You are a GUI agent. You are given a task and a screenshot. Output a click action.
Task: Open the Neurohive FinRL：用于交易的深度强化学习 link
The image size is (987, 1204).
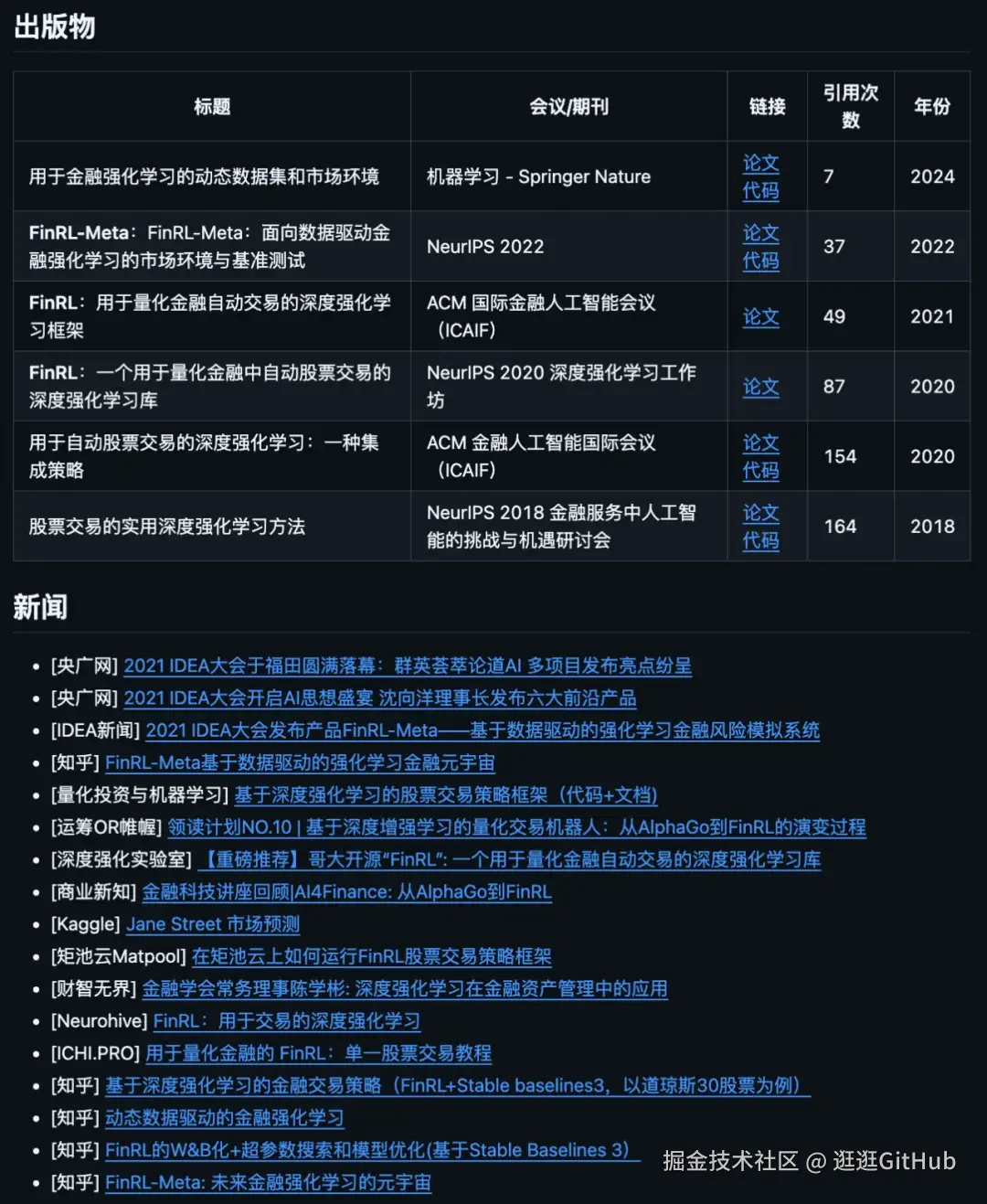286,1021
